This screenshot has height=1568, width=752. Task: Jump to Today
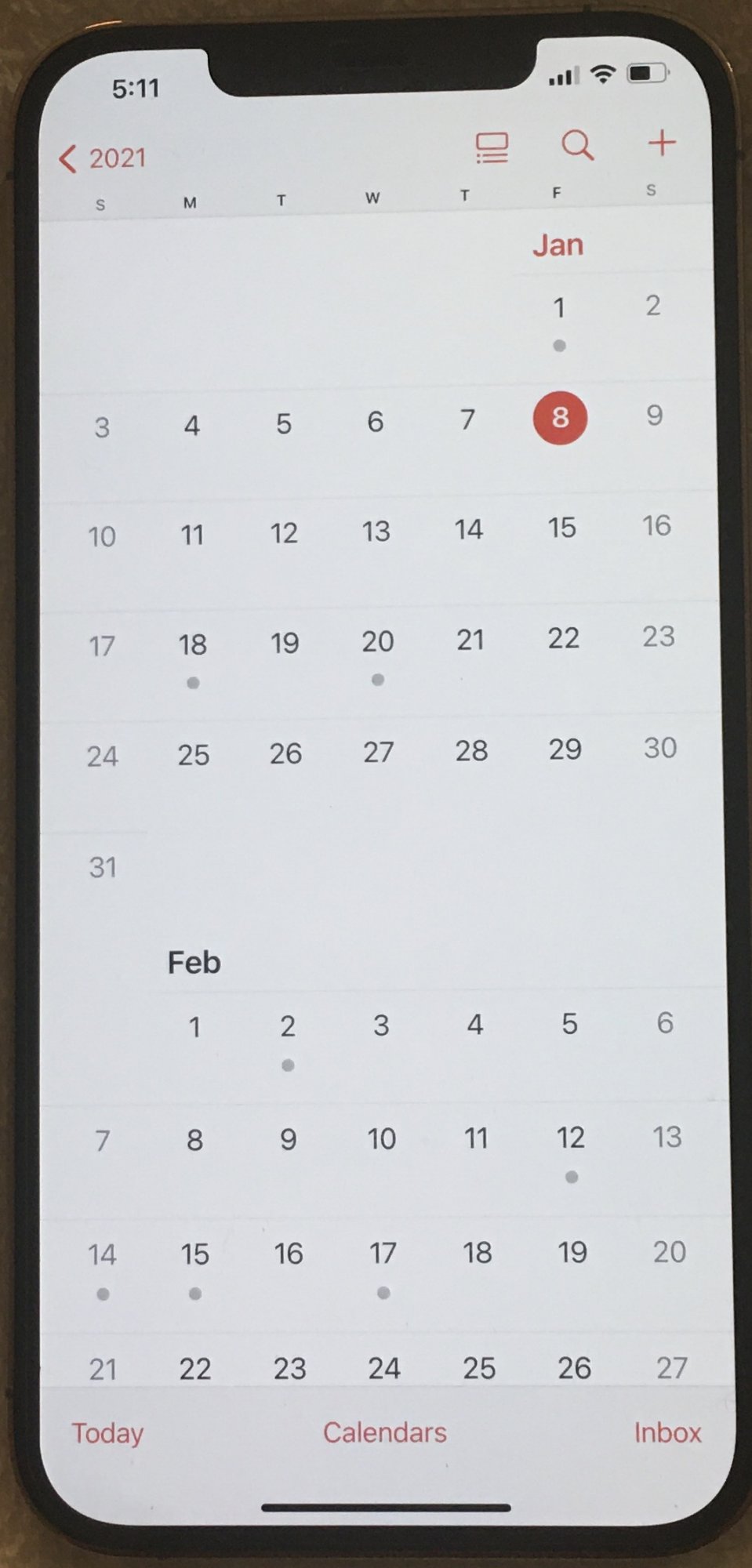coord(107,1433)
